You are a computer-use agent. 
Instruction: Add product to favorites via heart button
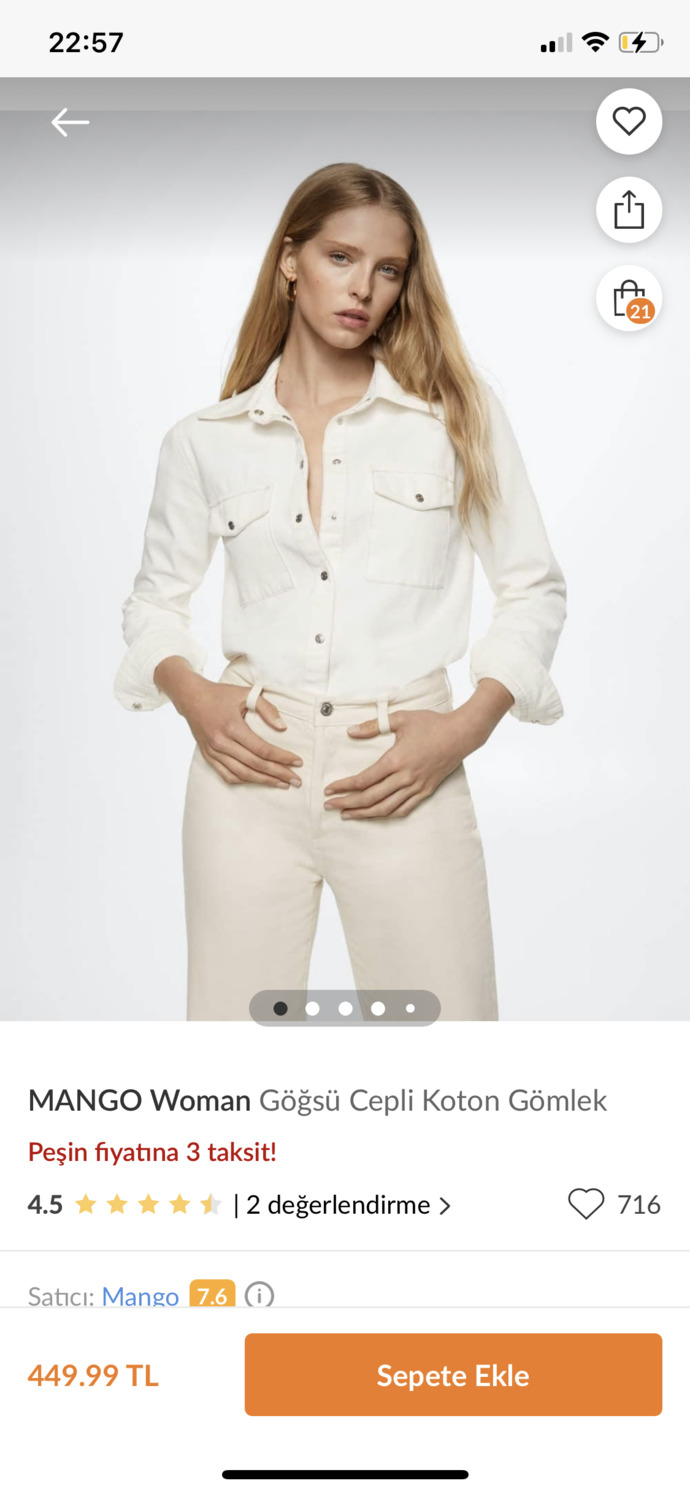[x=629, y=122]
